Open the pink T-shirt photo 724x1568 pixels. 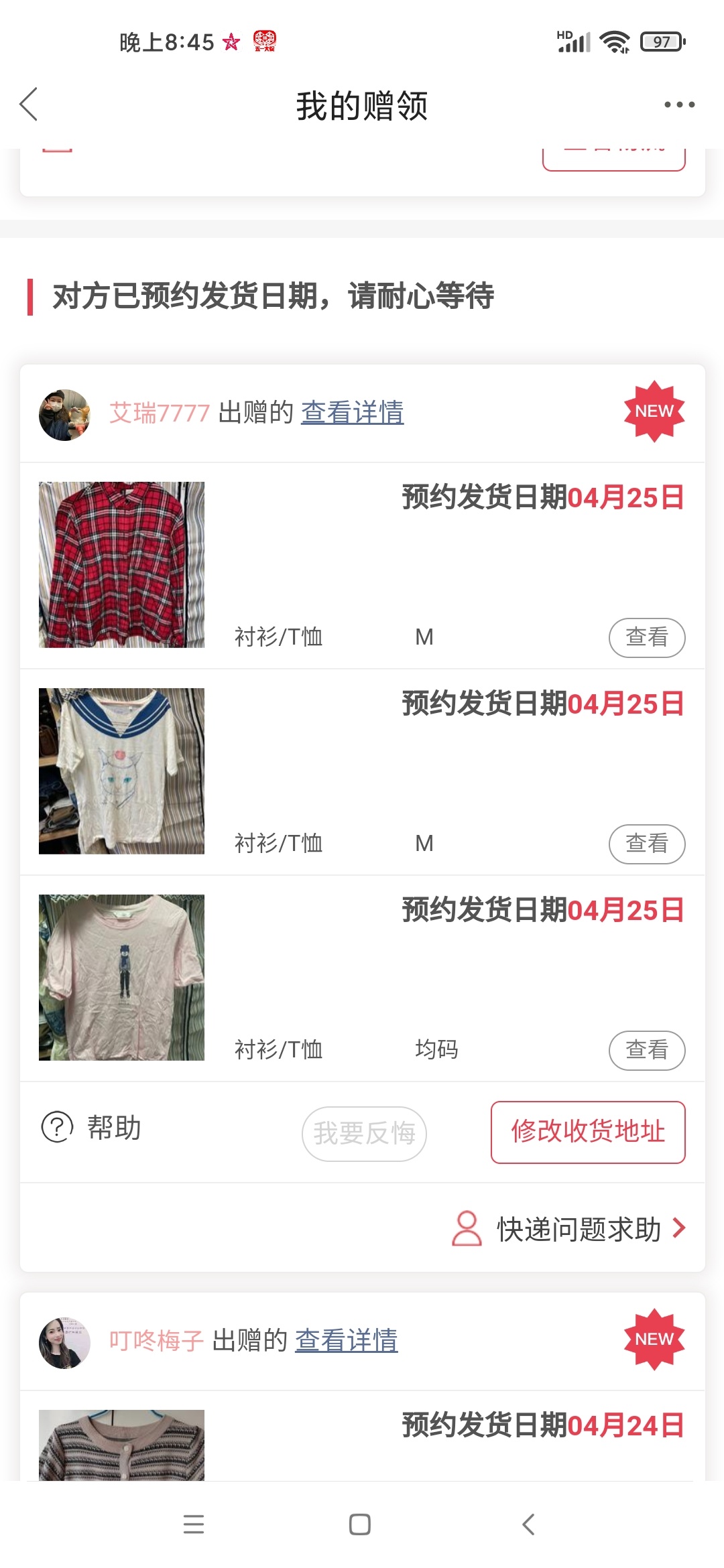121,977
